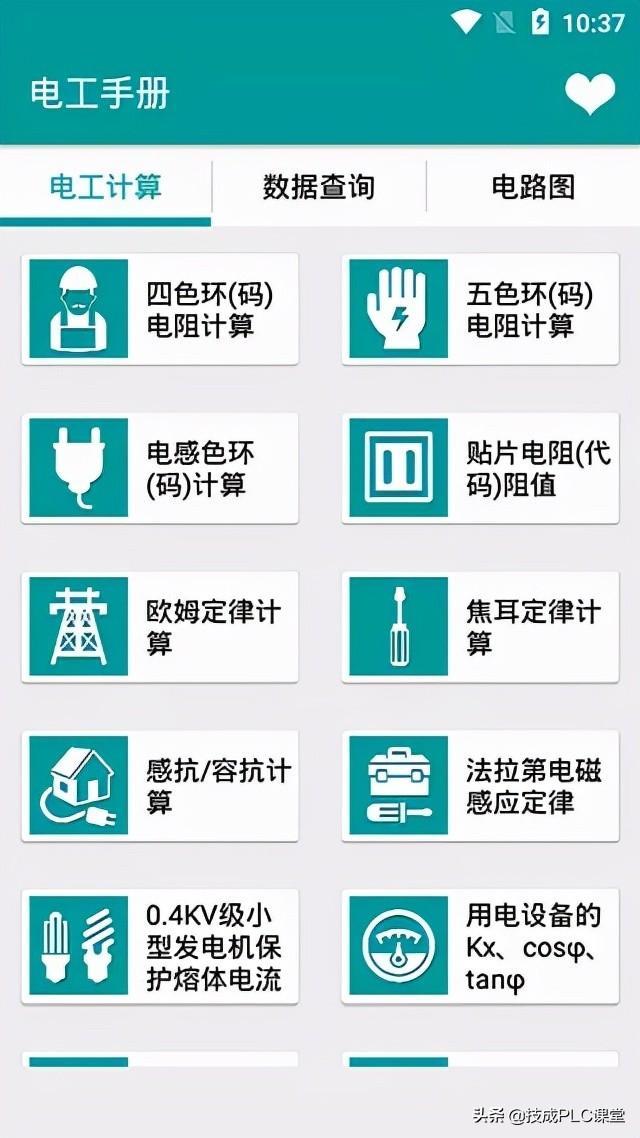Open 五色环(码)电阻计算
This screenshot has height=1138, width=640.
click(480, 309)
